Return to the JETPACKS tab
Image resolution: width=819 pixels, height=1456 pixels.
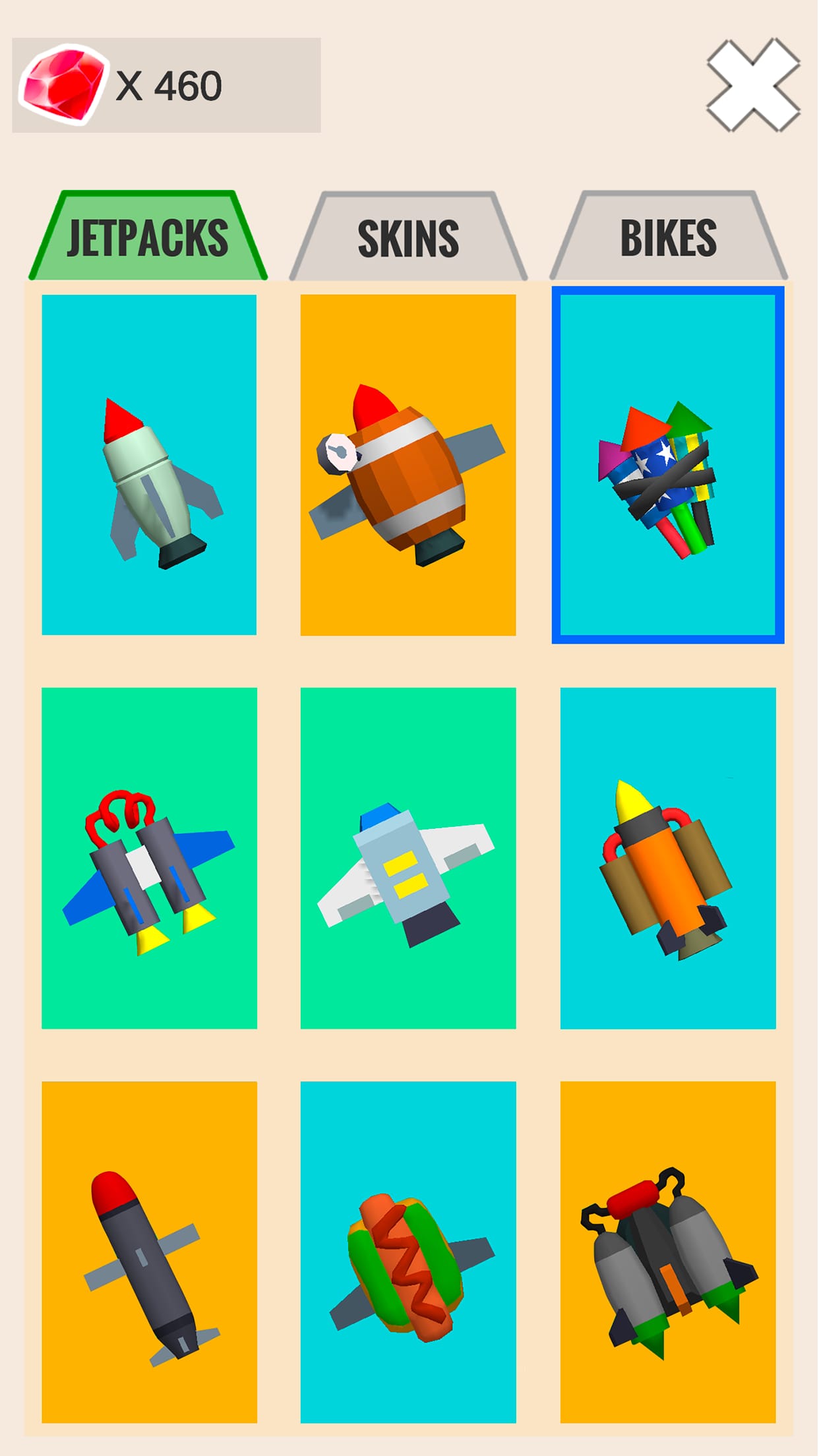tap(146, 237)
